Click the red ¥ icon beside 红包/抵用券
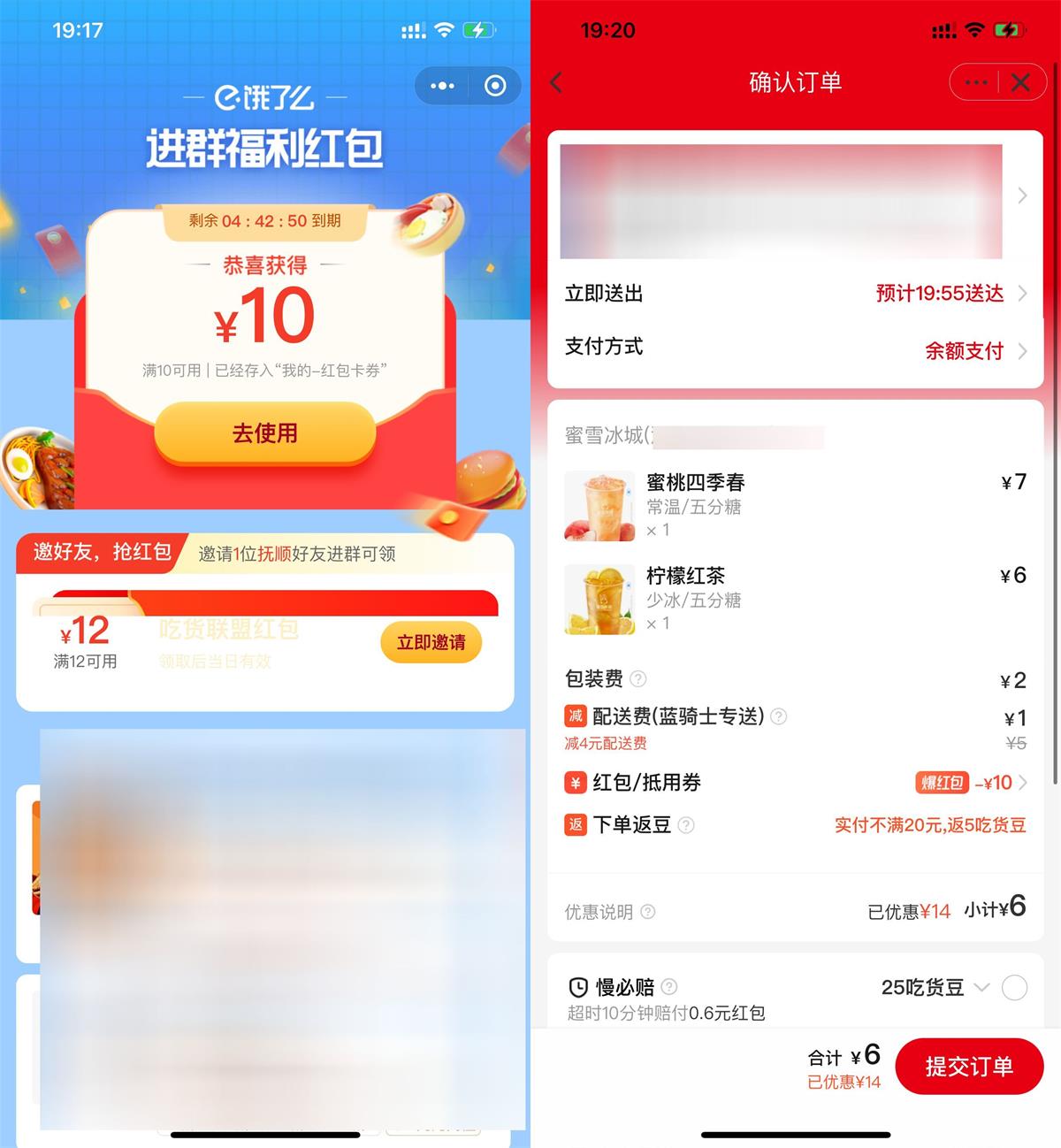The width and height of the screenshot is (1061, 1148). [575, 783]
